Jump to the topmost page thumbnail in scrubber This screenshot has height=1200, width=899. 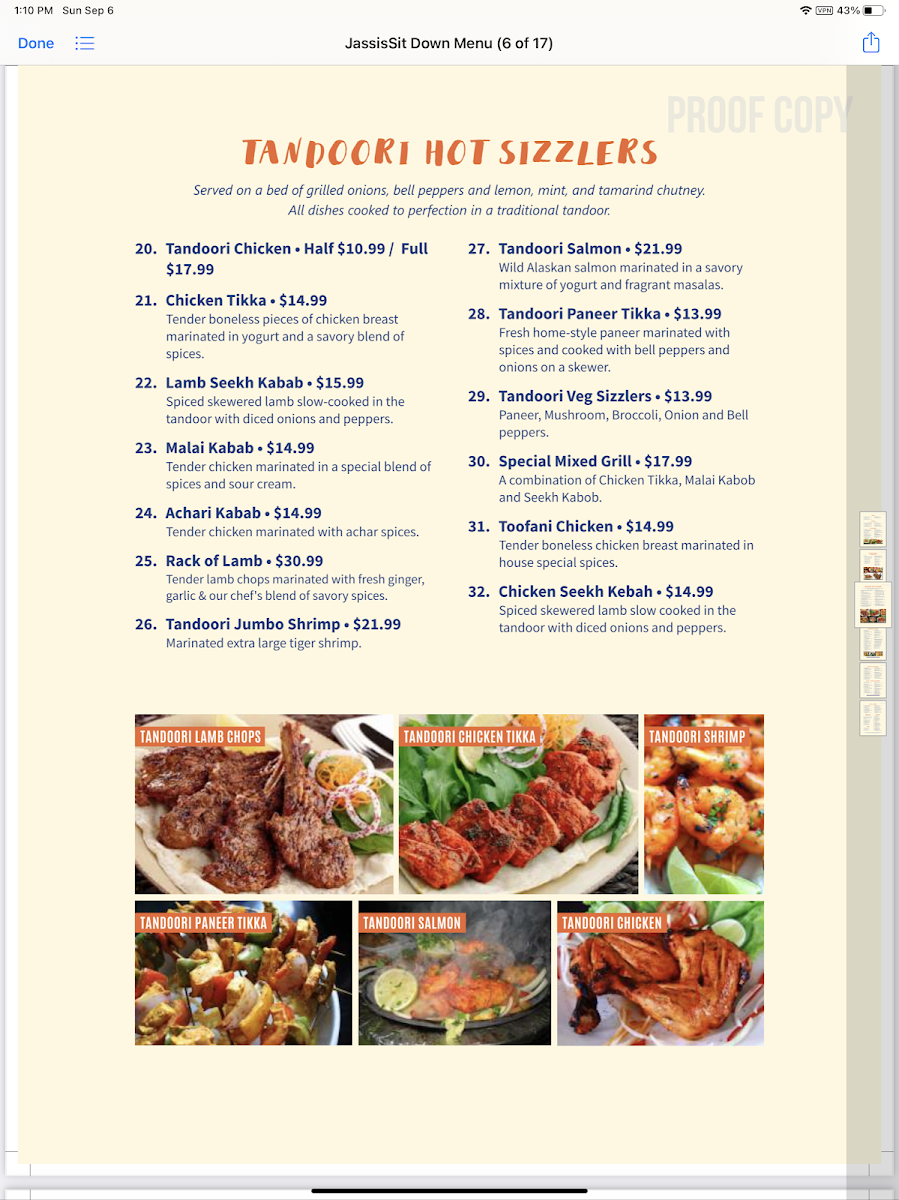873,529
